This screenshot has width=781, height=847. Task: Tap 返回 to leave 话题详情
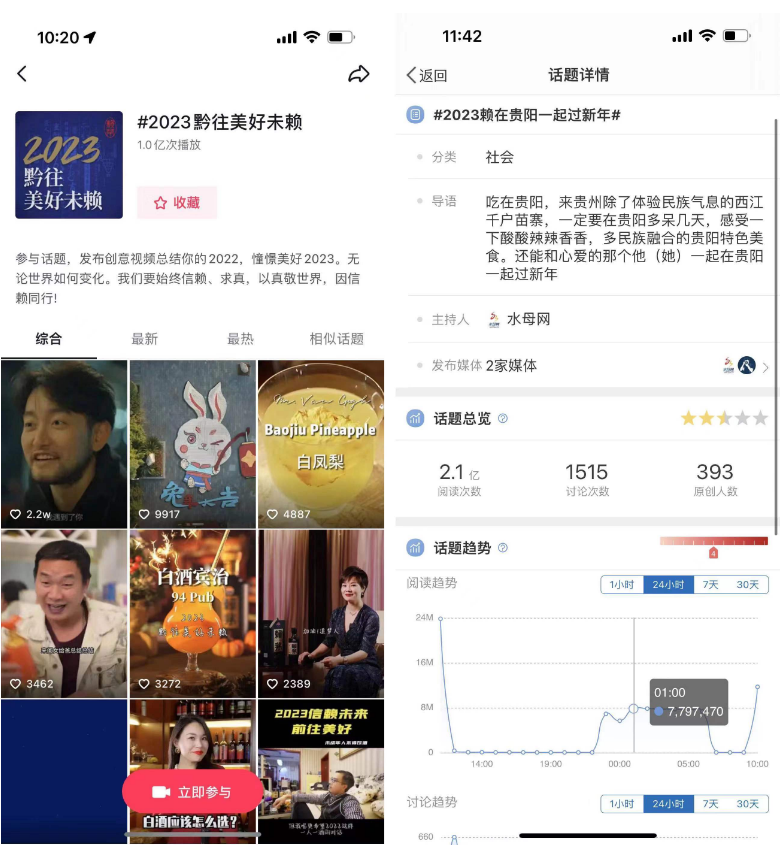[x=427, y=75]
